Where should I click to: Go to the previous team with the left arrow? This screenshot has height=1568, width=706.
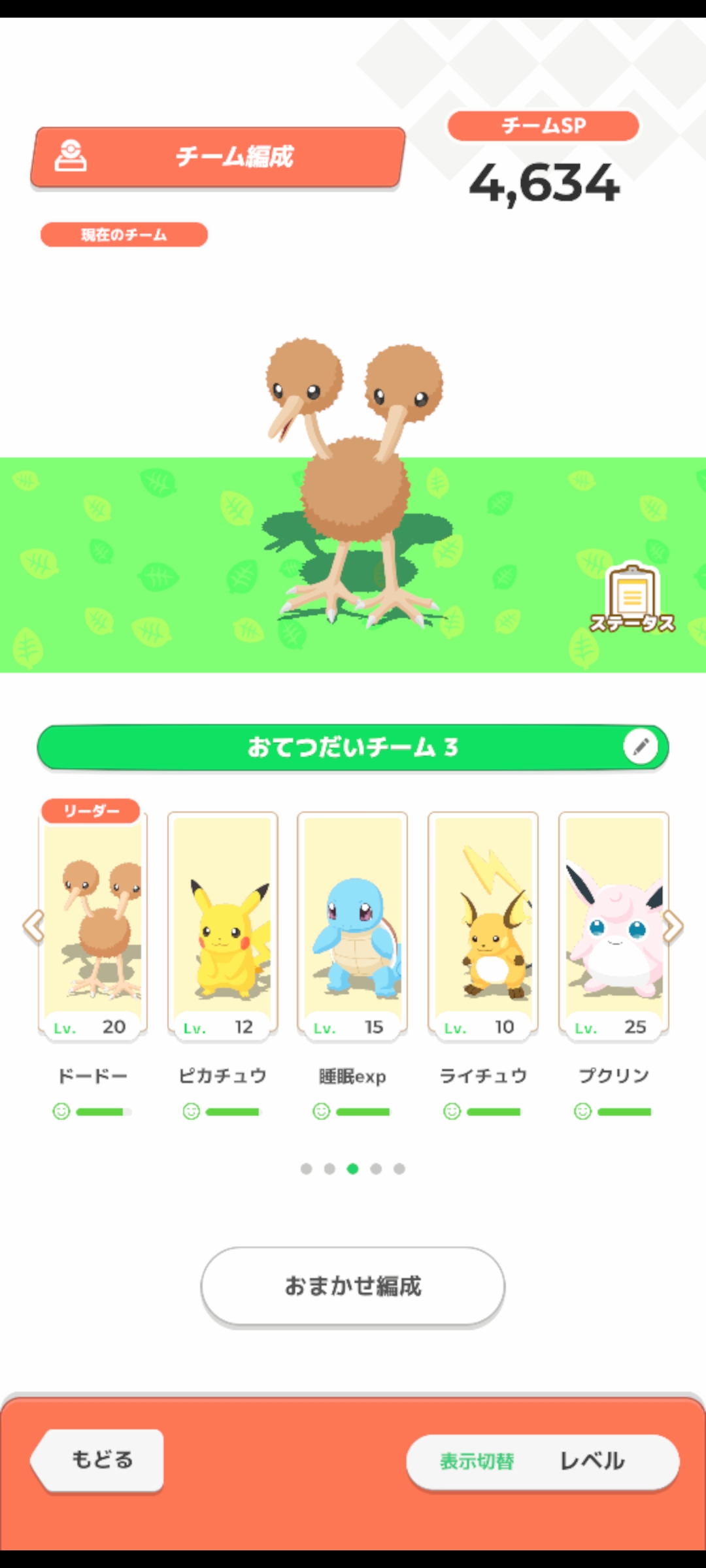[x=33, y=925]
